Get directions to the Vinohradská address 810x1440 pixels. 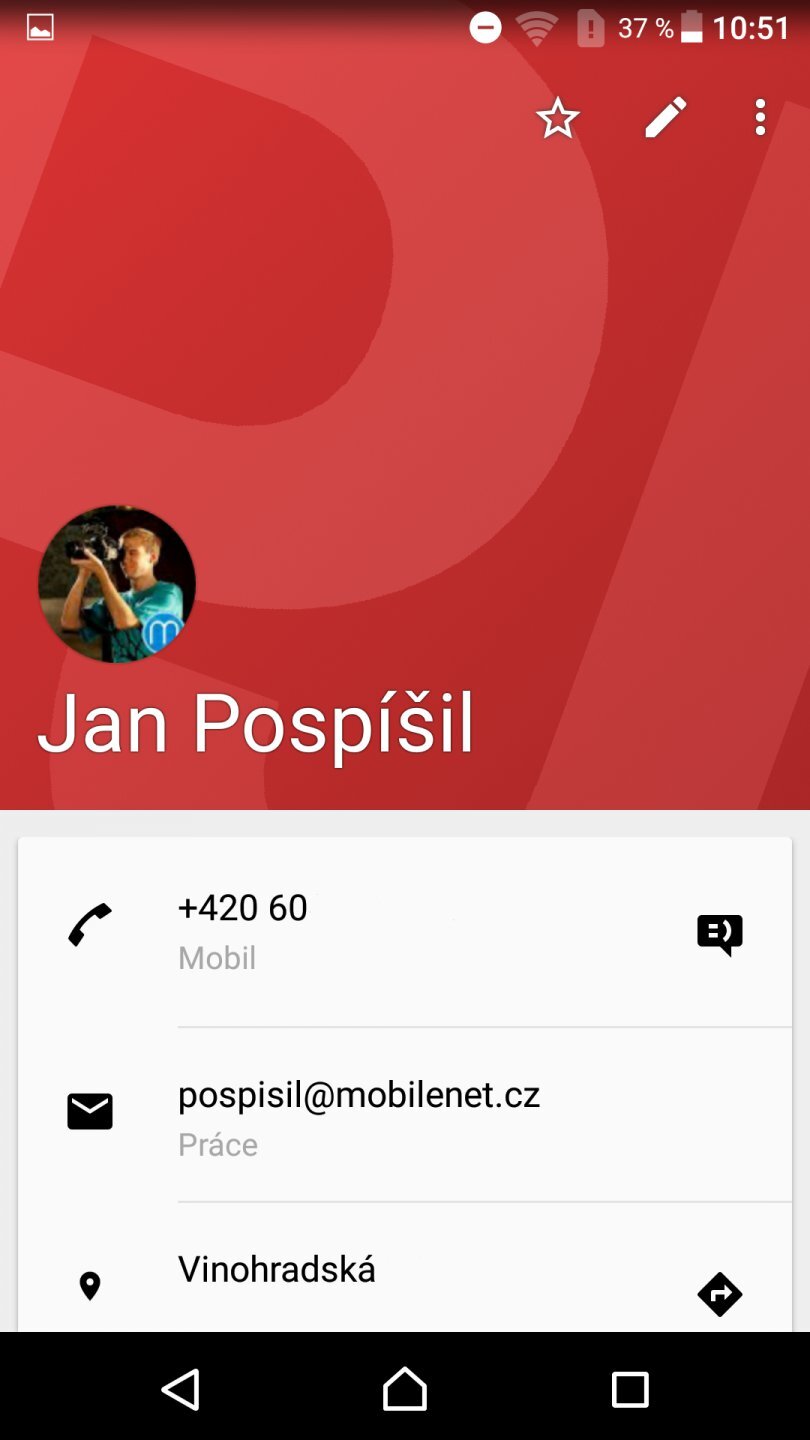point(720,1295)
